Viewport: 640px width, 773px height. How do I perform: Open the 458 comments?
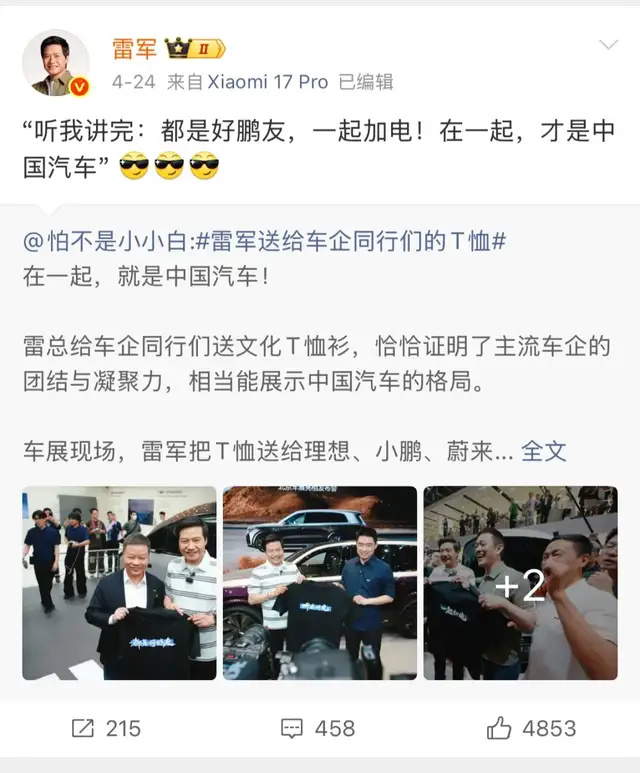(x=320, y=728)
